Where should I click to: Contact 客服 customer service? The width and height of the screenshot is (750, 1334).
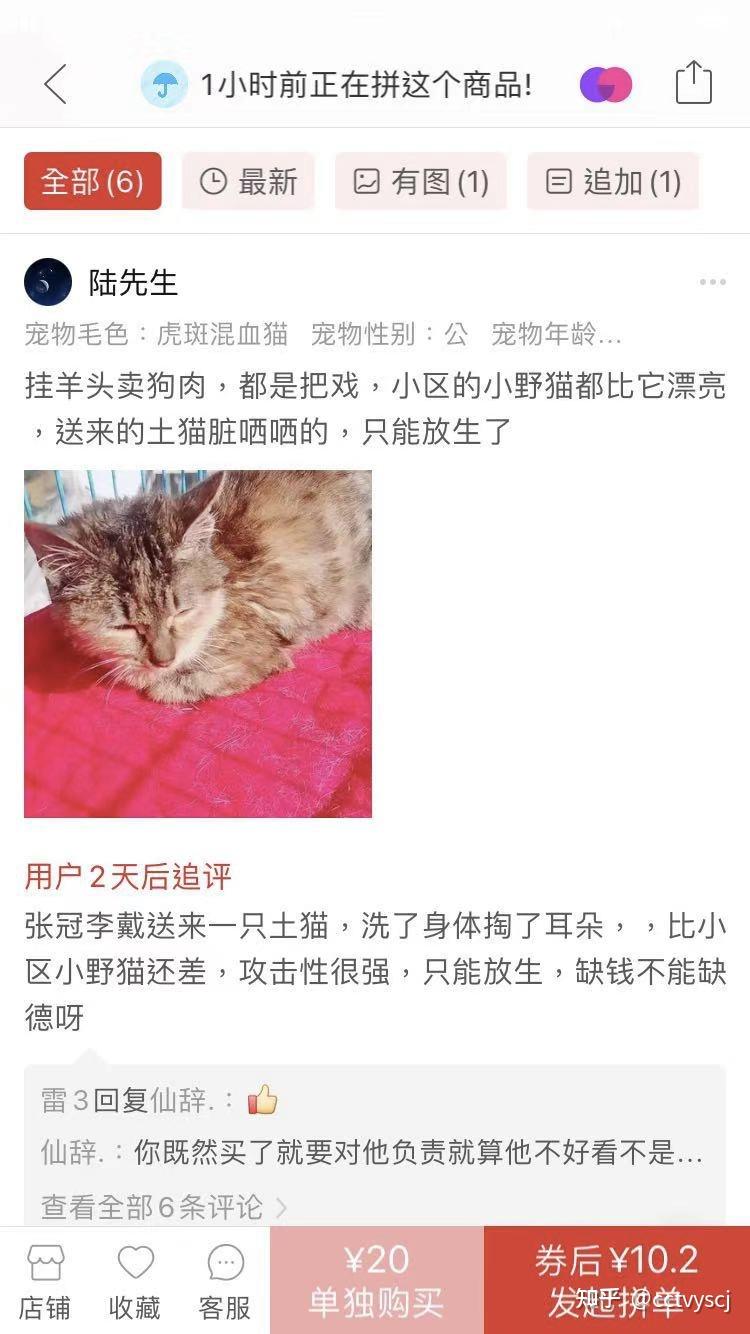225,1282
